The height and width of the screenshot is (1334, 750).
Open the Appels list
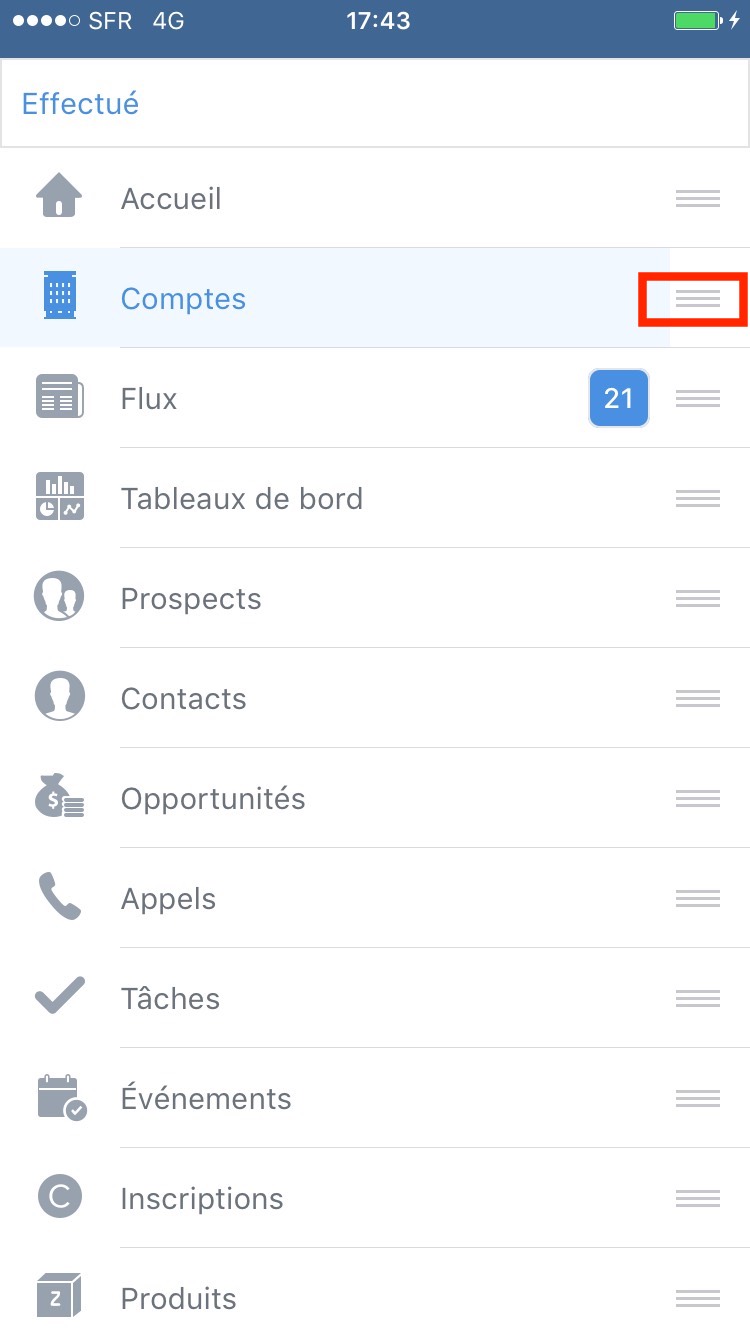(x=168, y=899)
